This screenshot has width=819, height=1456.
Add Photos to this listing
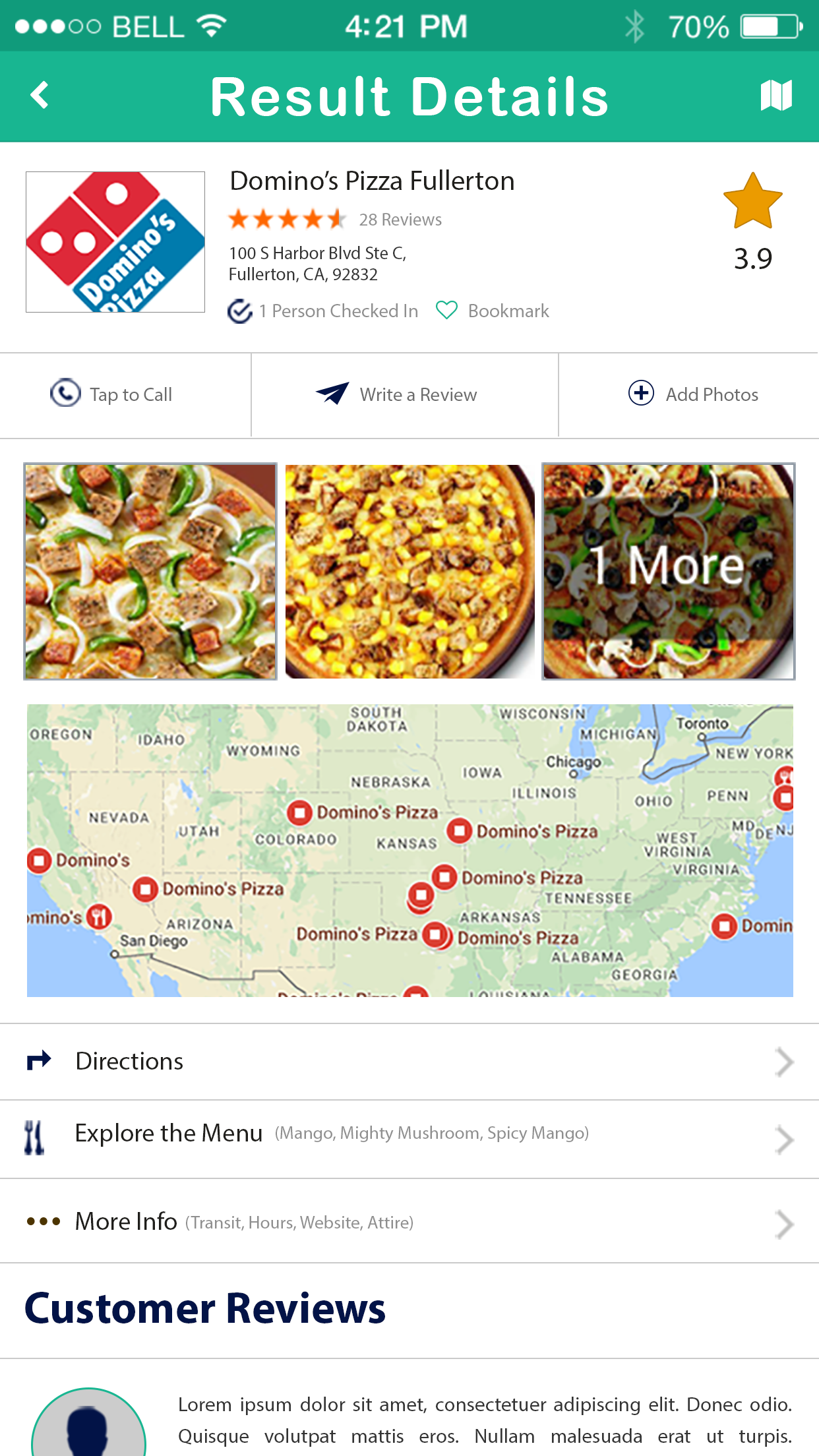tap(694, 394)
